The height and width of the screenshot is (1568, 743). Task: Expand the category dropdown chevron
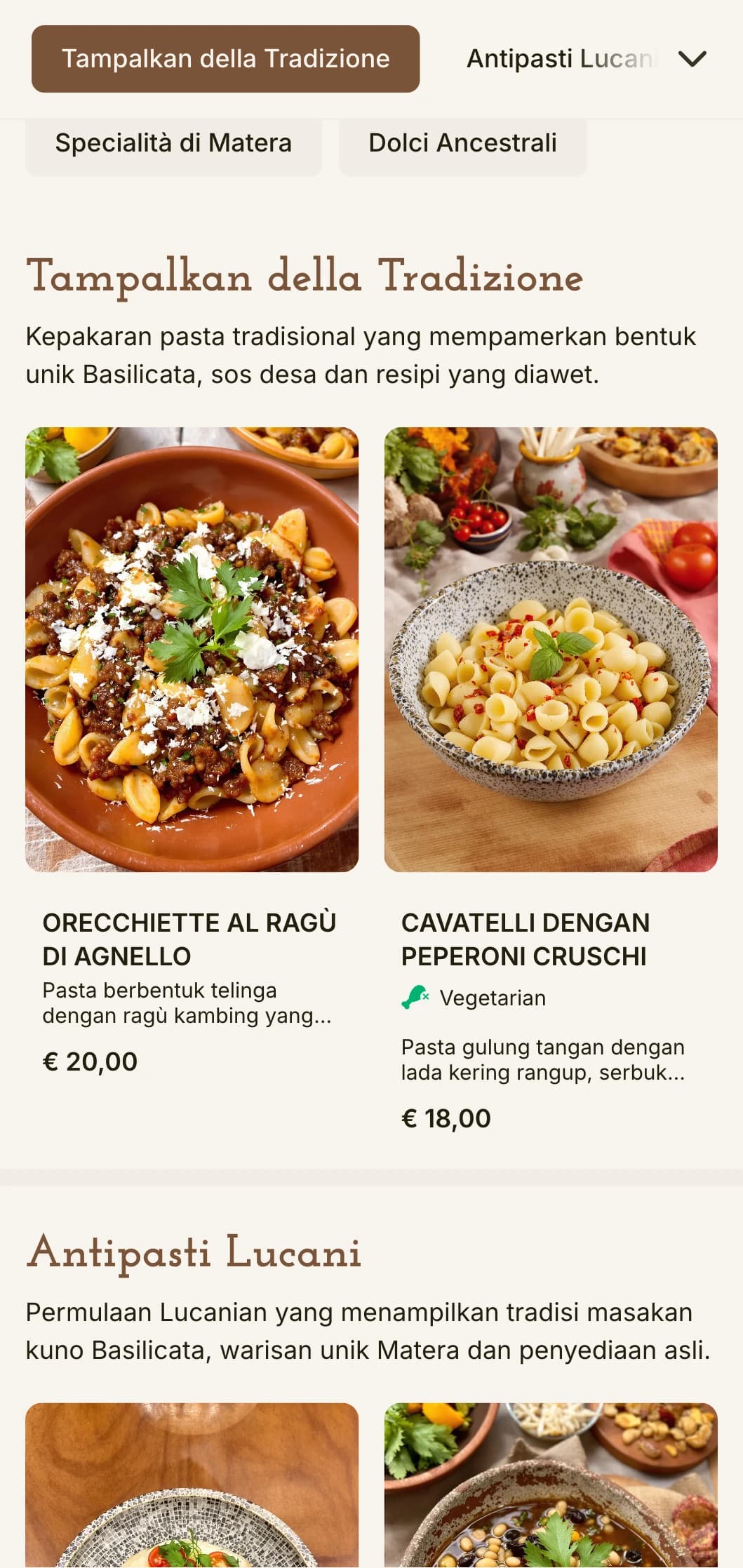[x=692, y=59]
